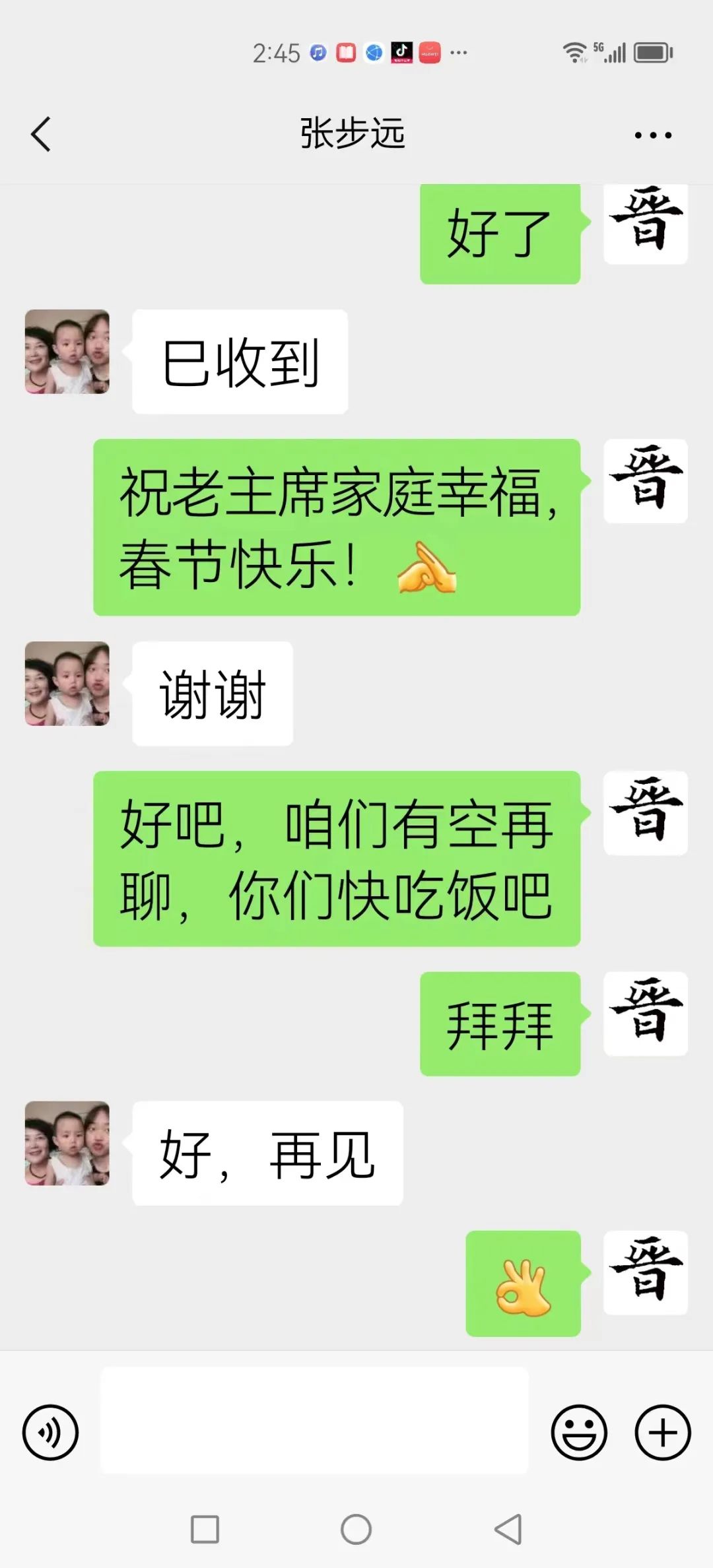713x1568 pixels.
Task: Tap the message text field
Action: coord(314,1420)
